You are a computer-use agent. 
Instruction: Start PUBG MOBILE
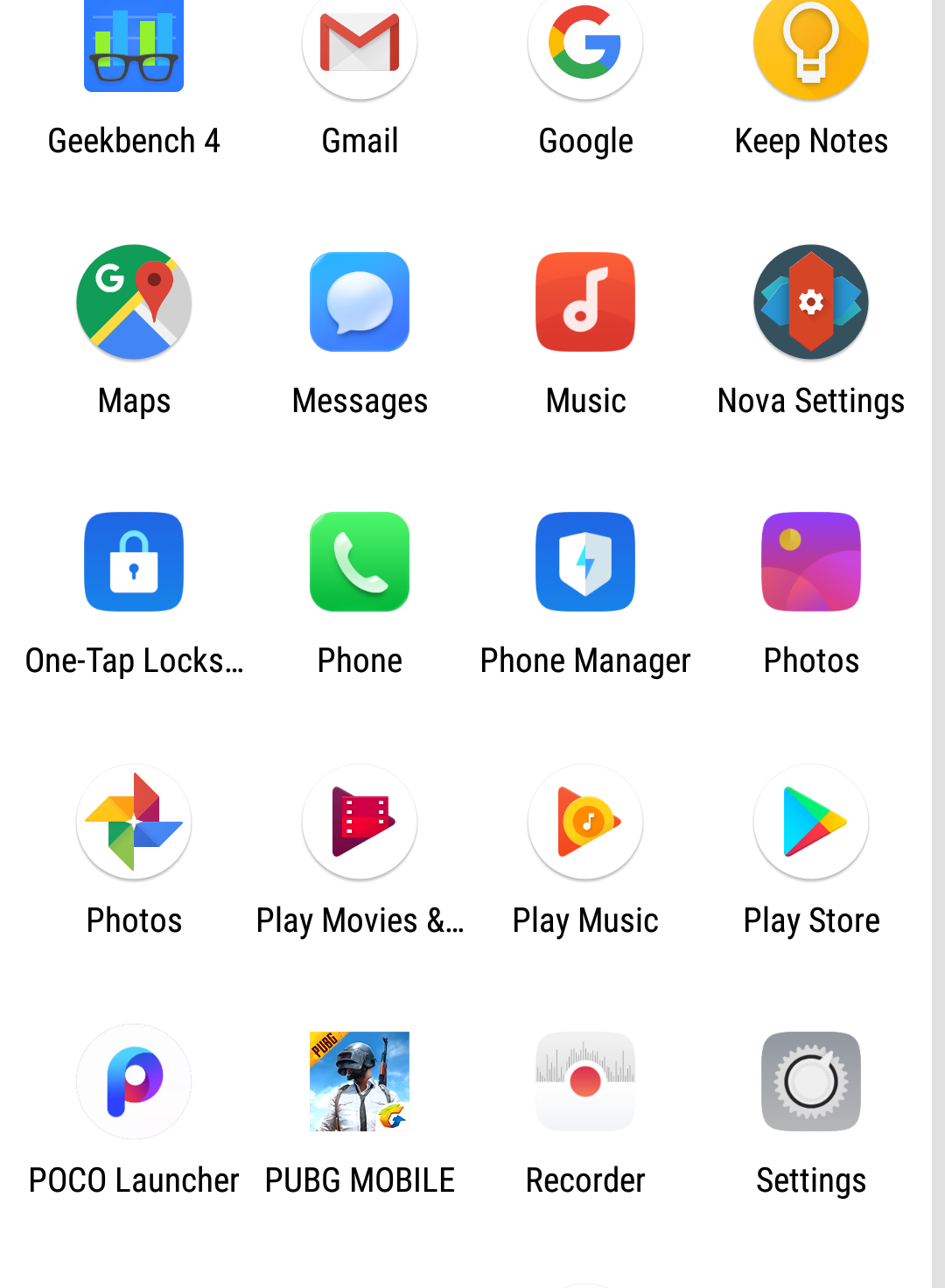[x=360, y=1081]
